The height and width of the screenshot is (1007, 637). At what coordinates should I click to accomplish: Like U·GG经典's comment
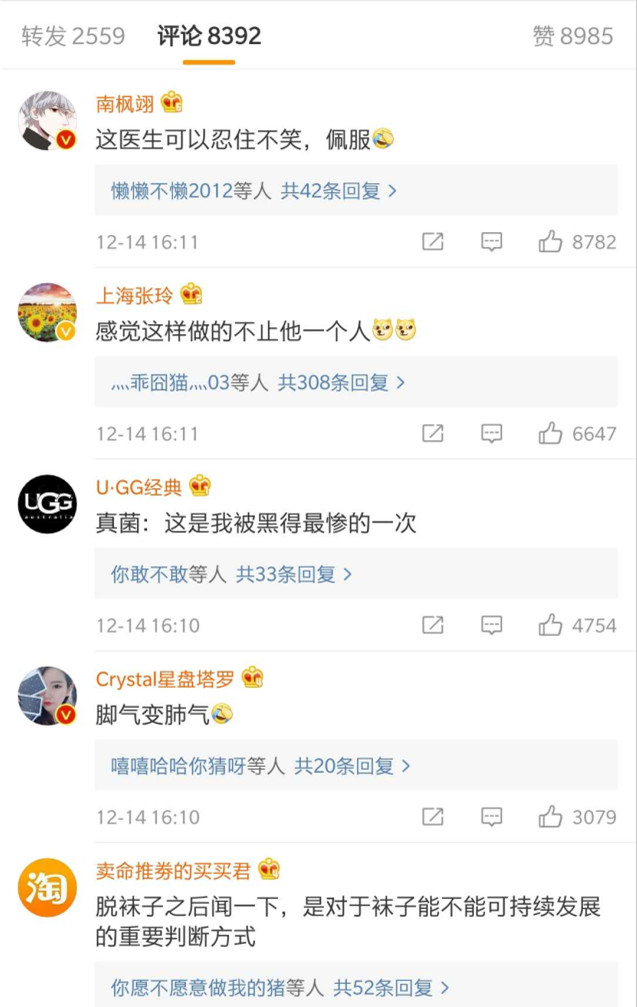click(551, 626)
